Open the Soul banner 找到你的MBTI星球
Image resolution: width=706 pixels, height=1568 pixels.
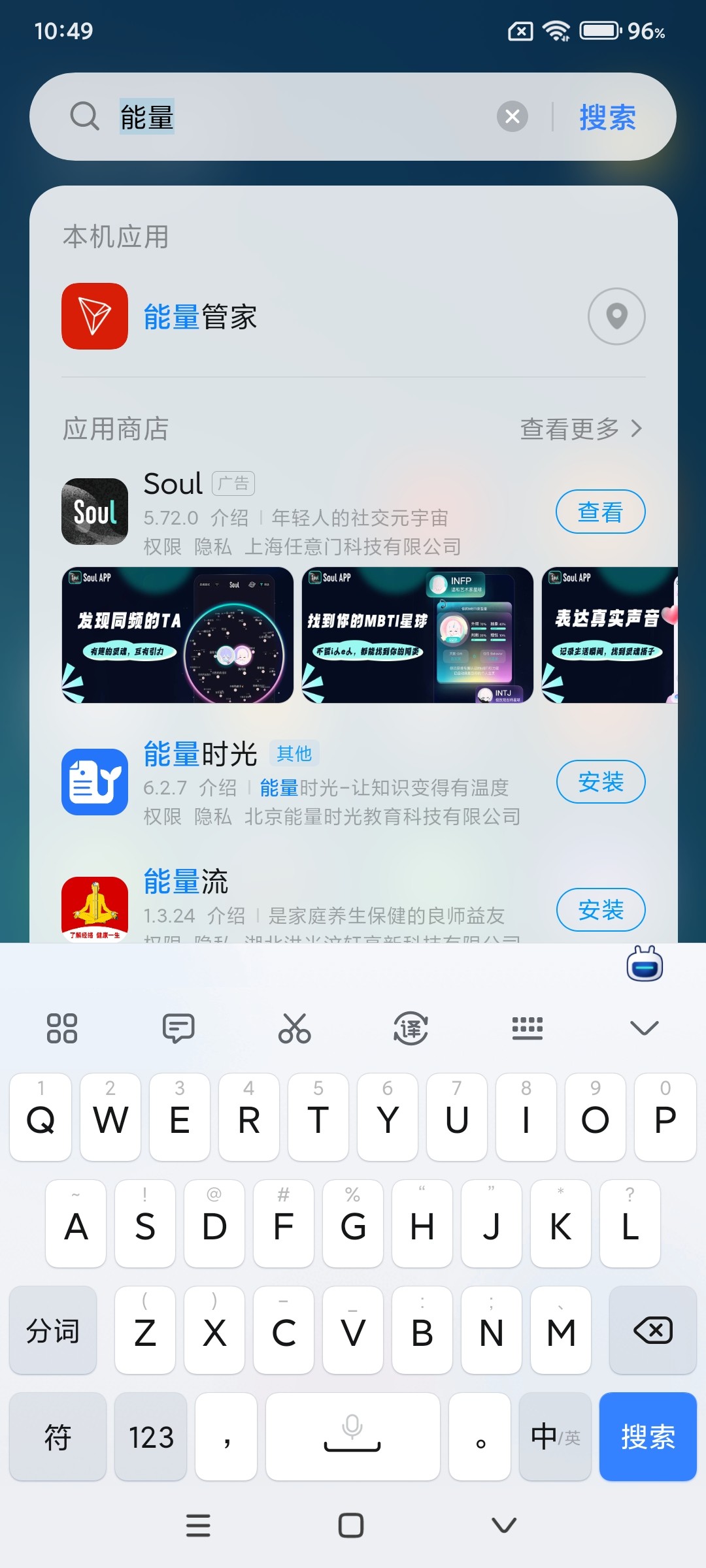point(417,635)
